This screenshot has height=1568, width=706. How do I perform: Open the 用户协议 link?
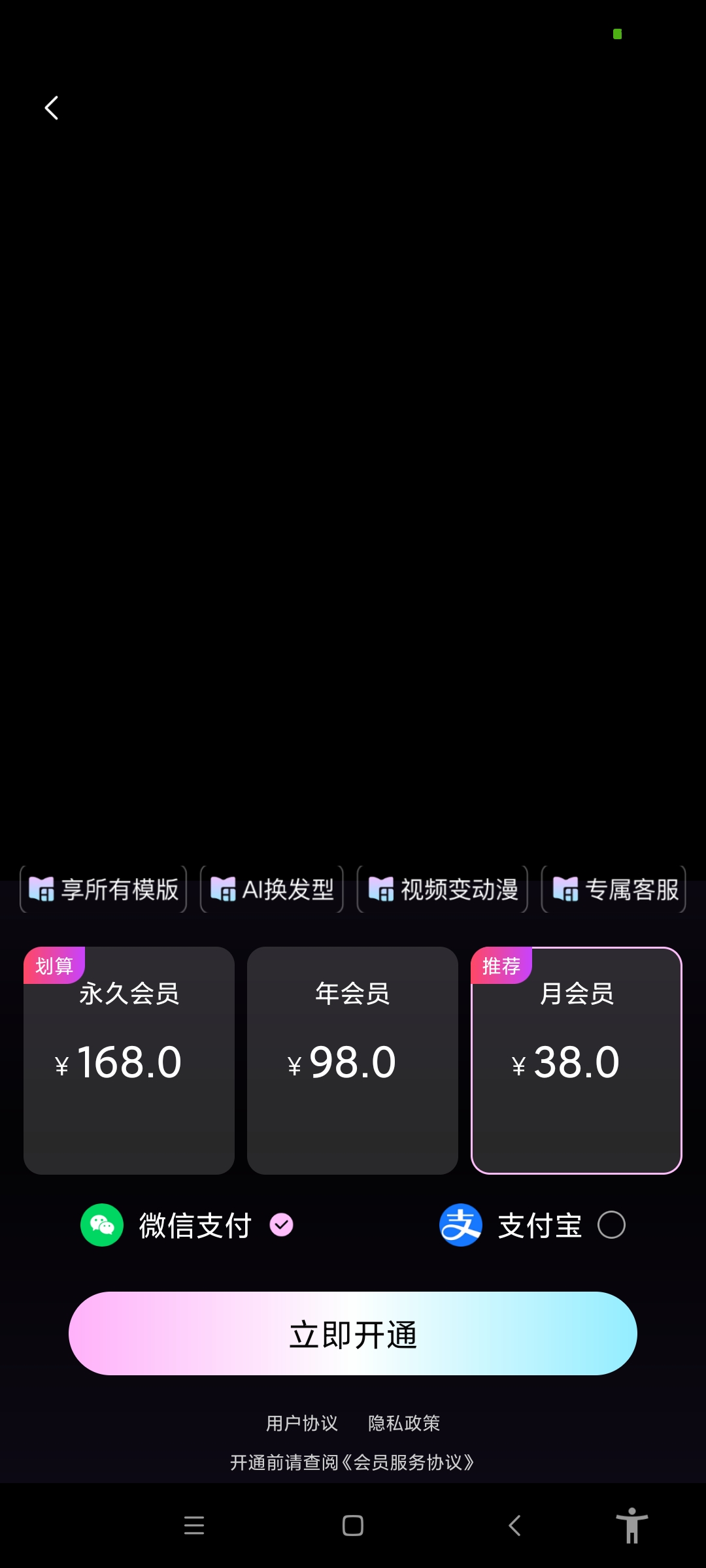tap(301, 1423)
